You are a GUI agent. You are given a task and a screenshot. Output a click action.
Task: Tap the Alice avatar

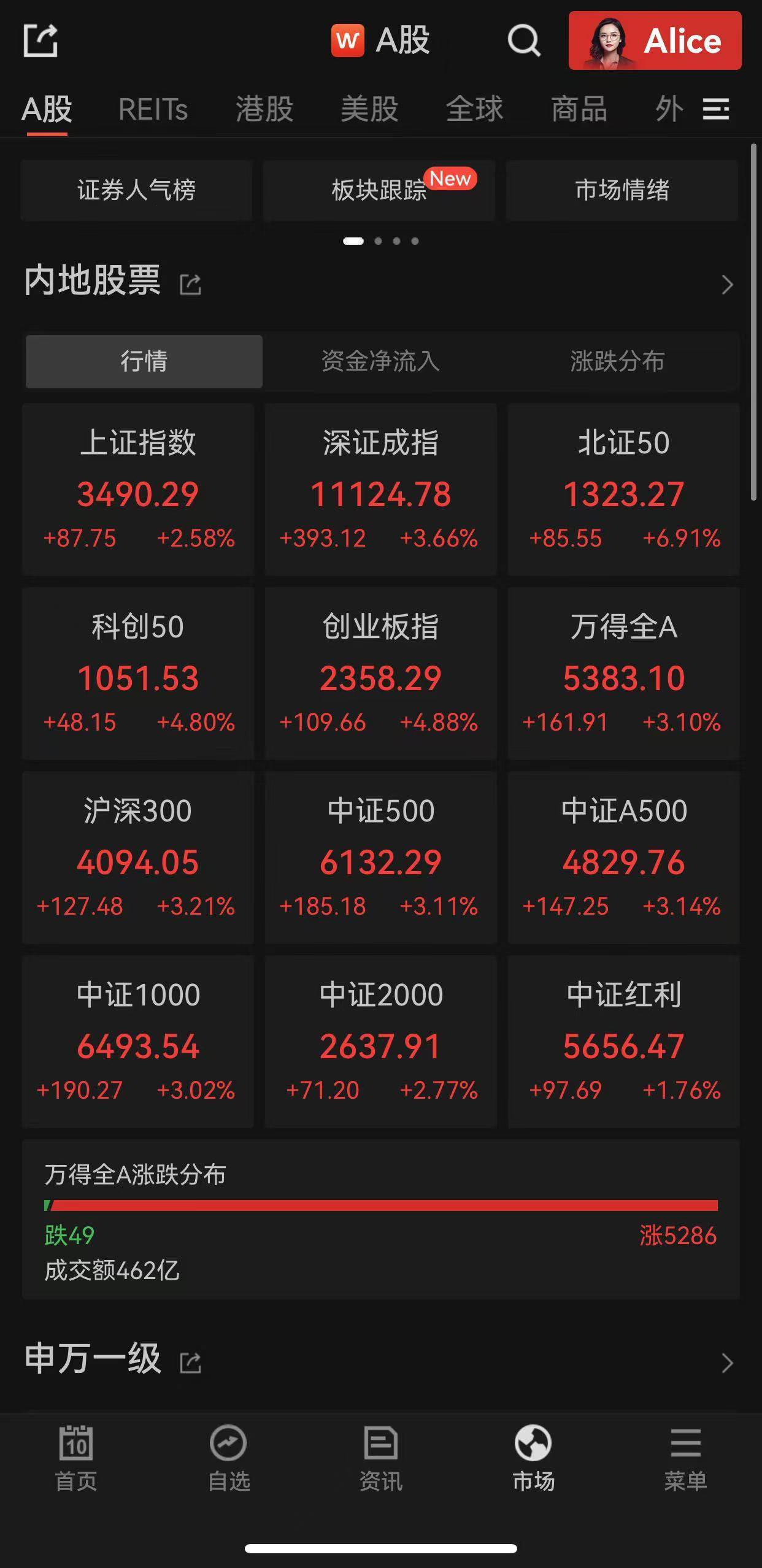611,41
